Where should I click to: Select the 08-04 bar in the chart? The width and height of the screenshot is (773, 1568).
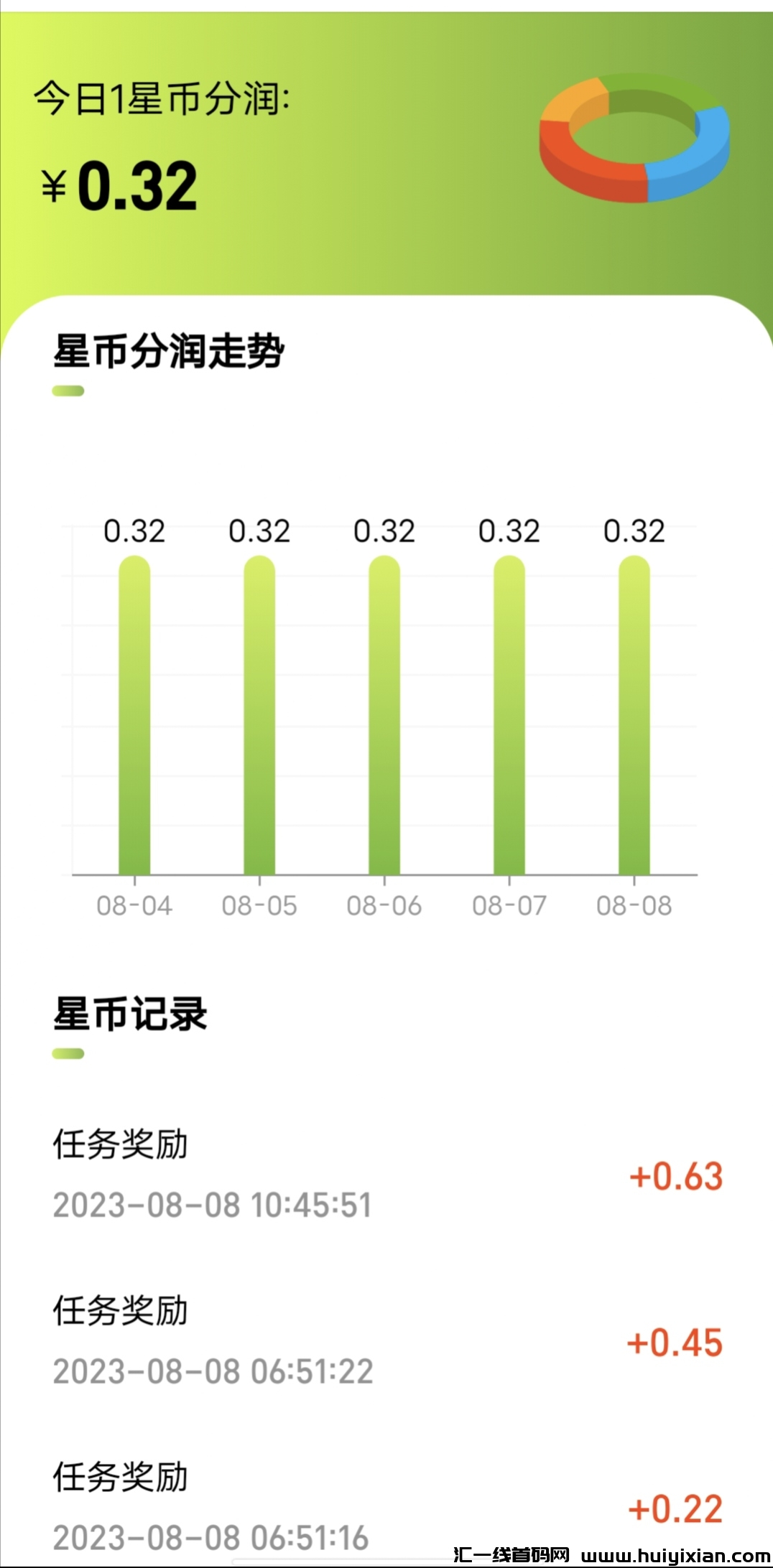(134, 717)
